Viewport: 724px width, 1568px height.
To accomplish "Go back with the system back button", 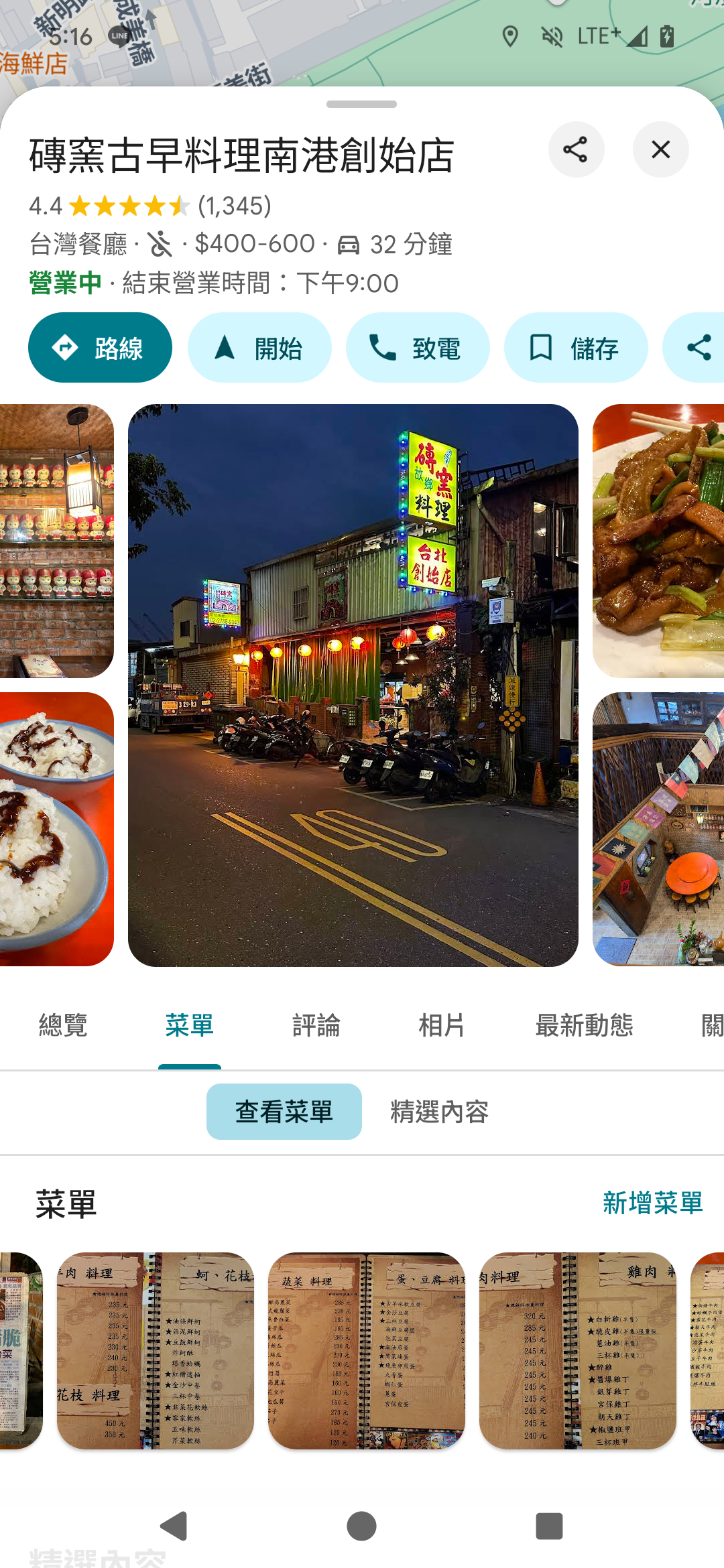I will click(174, 1526).
